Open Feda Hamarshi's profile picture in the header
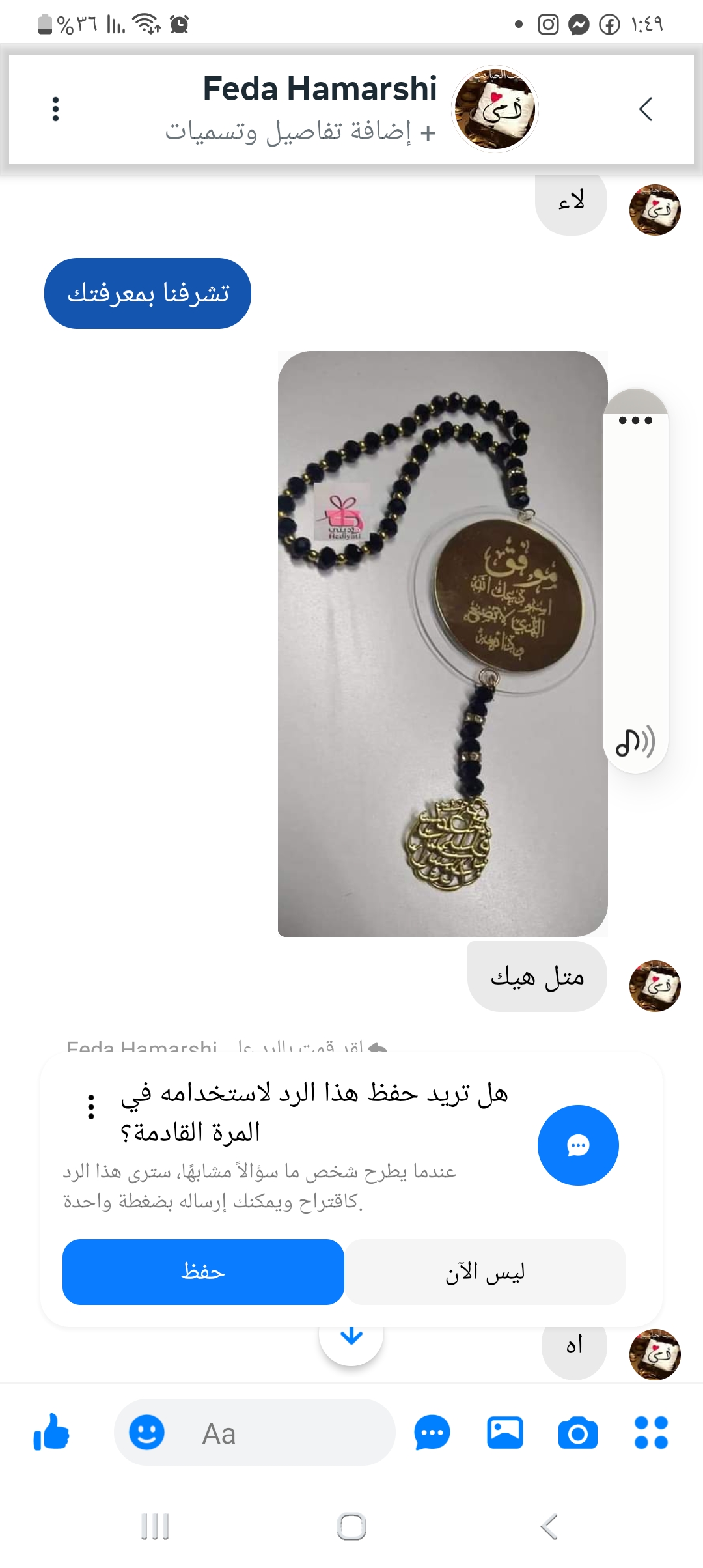Screen dimensions: 703x1568 pyautogui.click(x=495, y=109)
